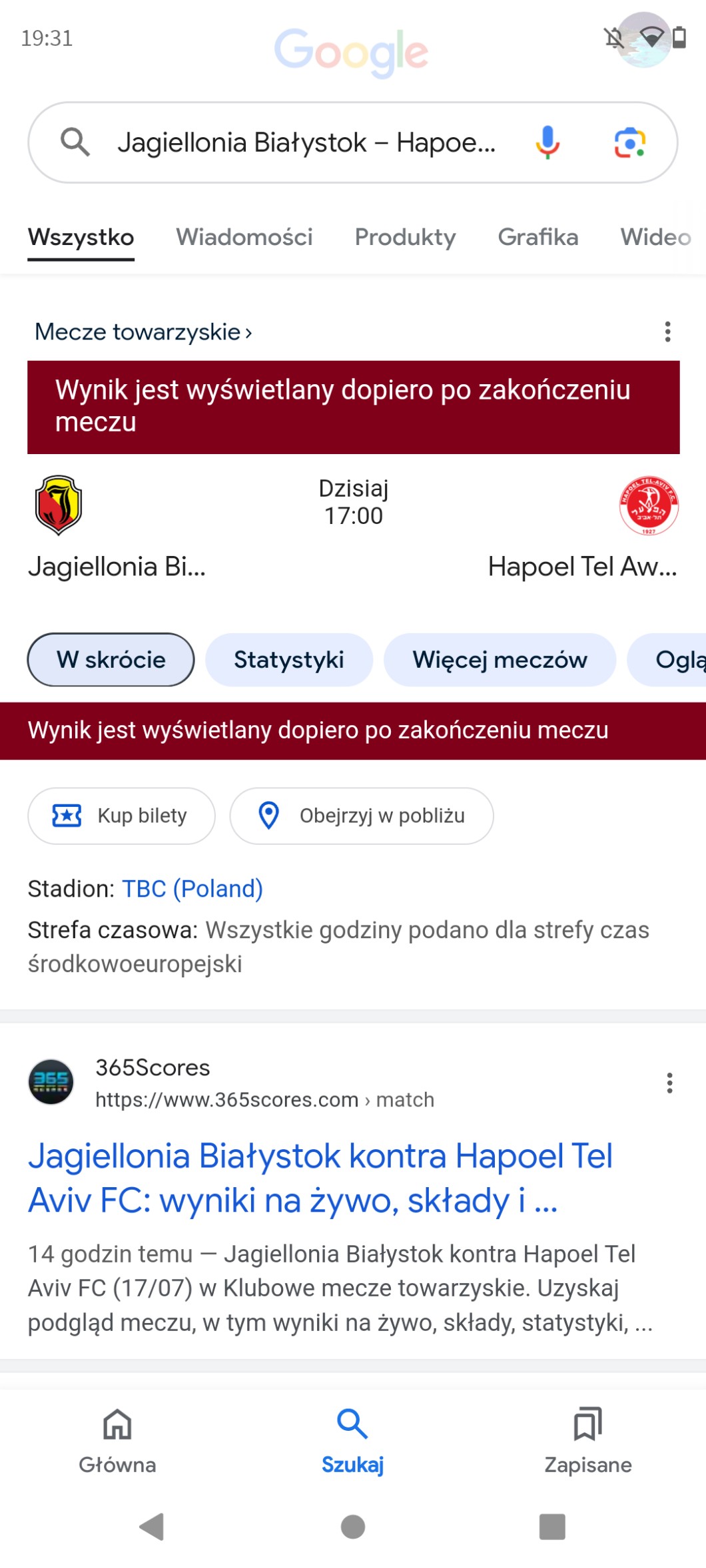Select the W skrócie chip
The image size is (706, 1568).
(111, 660)
